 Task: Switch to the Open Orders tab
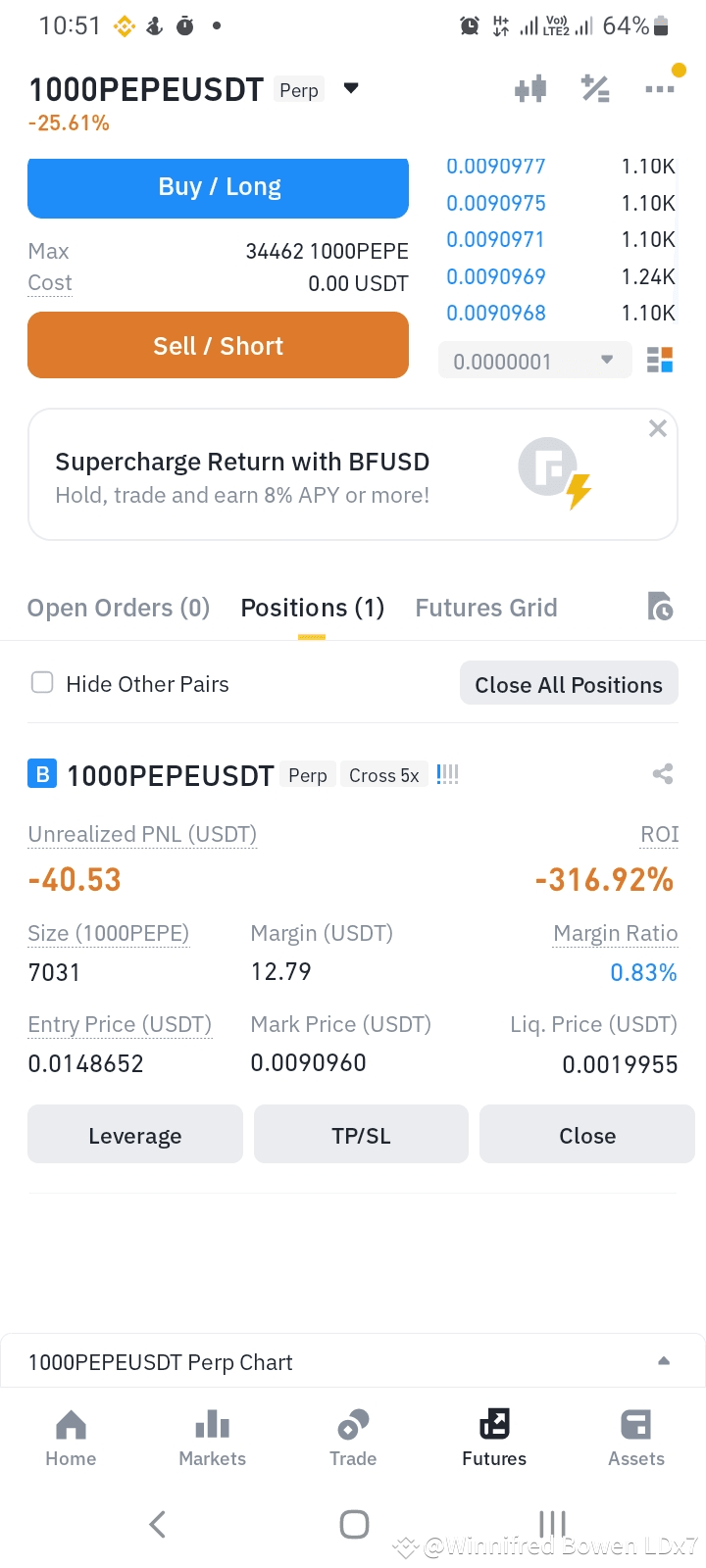(x=118, y=607)
